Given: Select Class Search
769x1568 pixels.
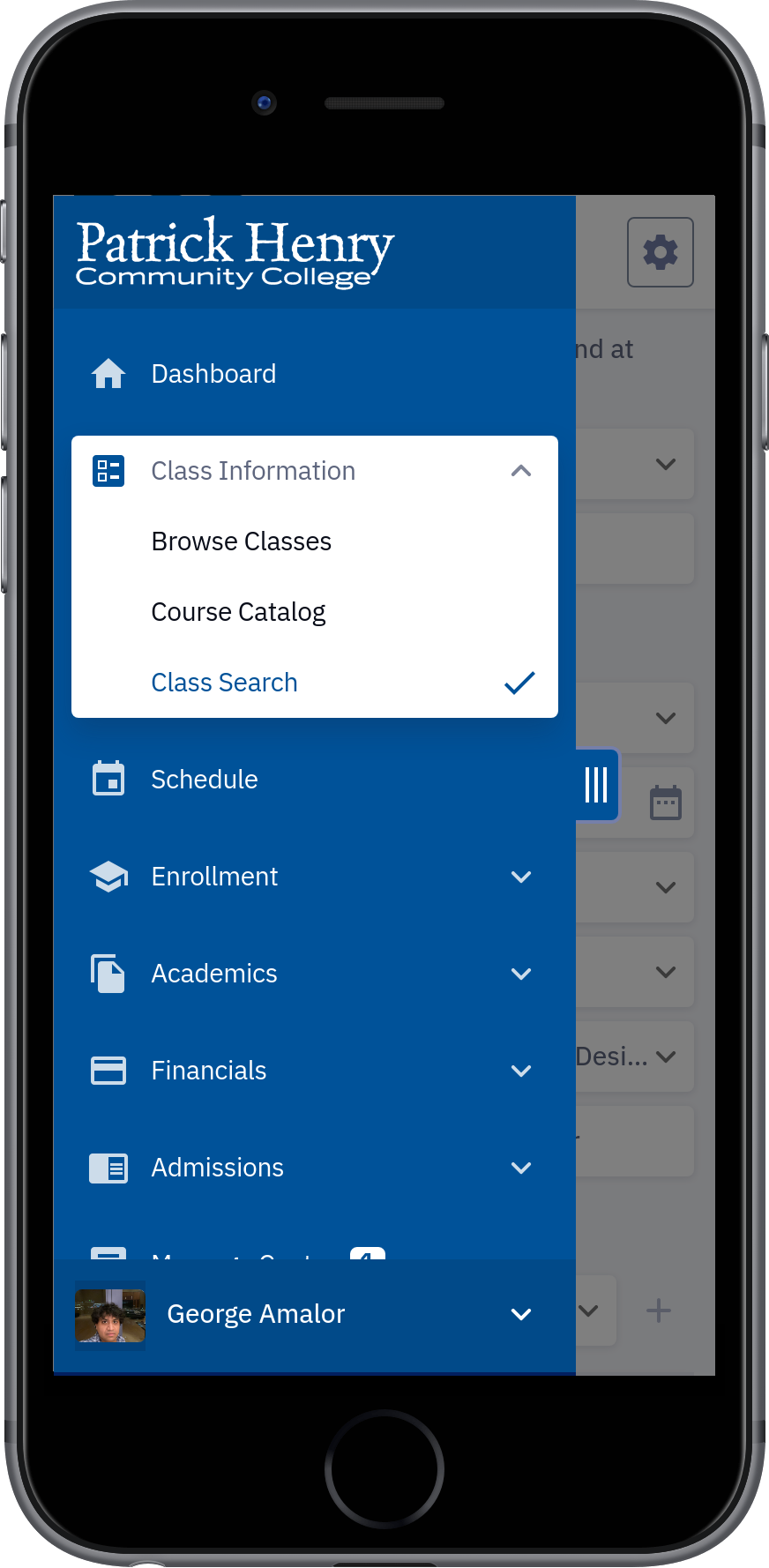Looking at the screenshot, I should (x=314, y=683).
